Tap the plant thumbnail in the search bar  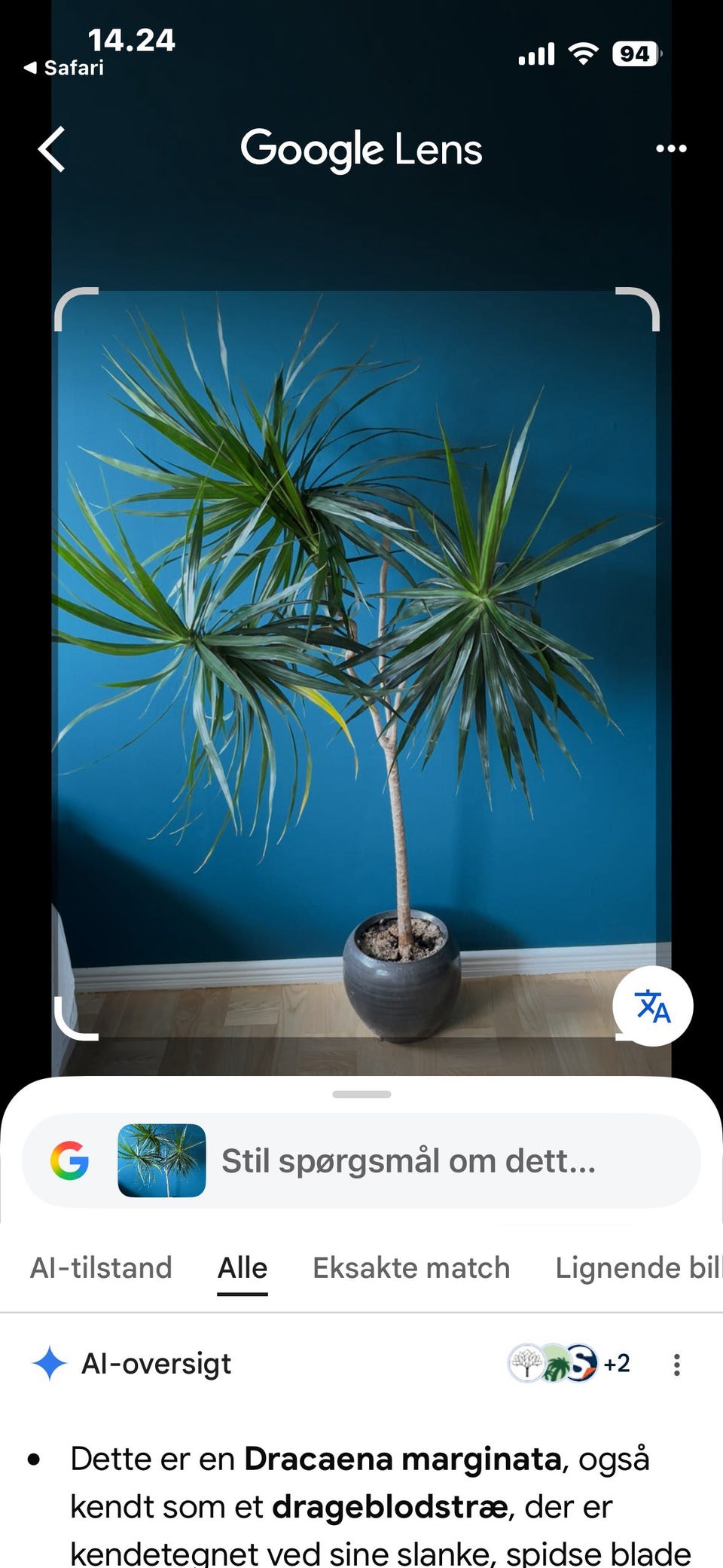pos(162,1160)
